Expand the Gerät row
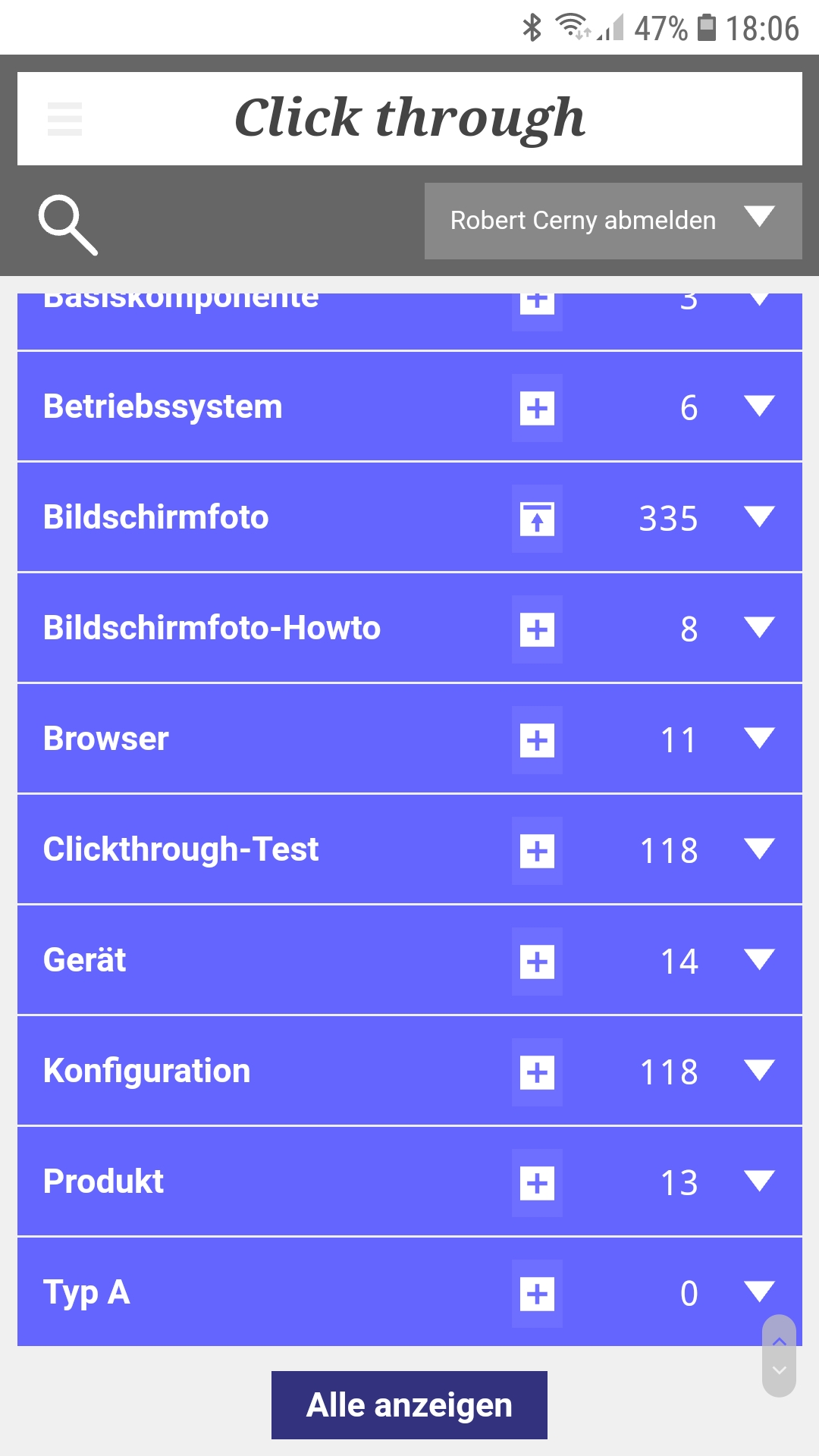 [x=759, y=960]
